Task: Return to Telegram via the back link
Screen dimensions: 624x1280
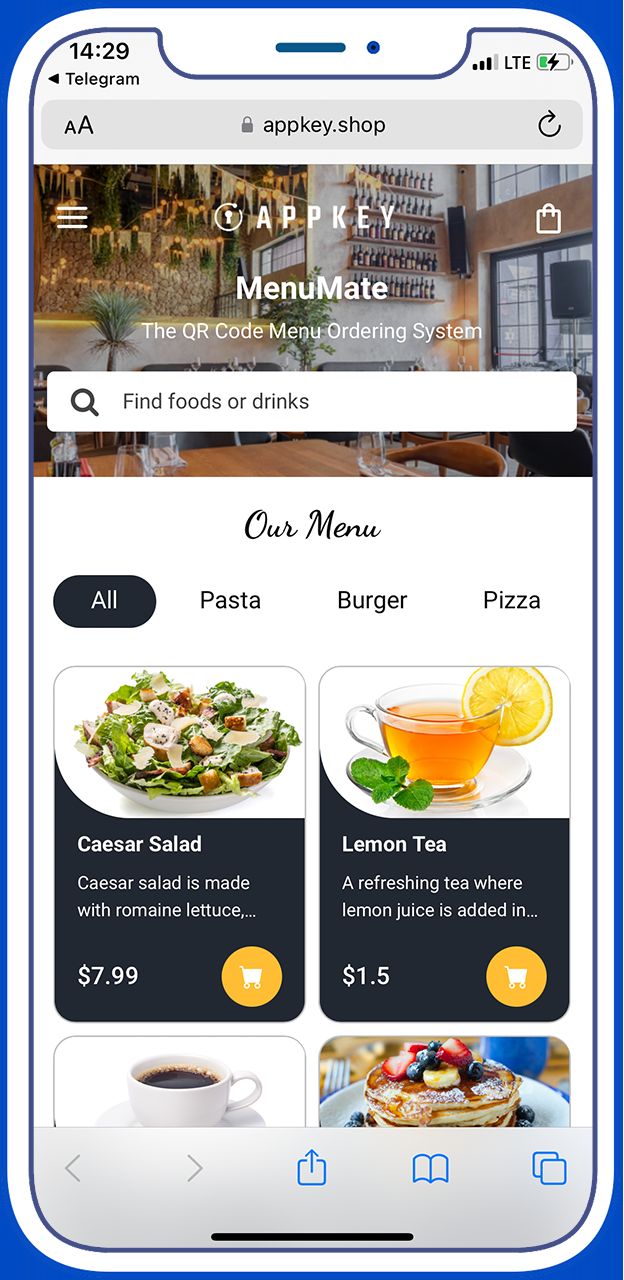Action: (x=93, y=79)
